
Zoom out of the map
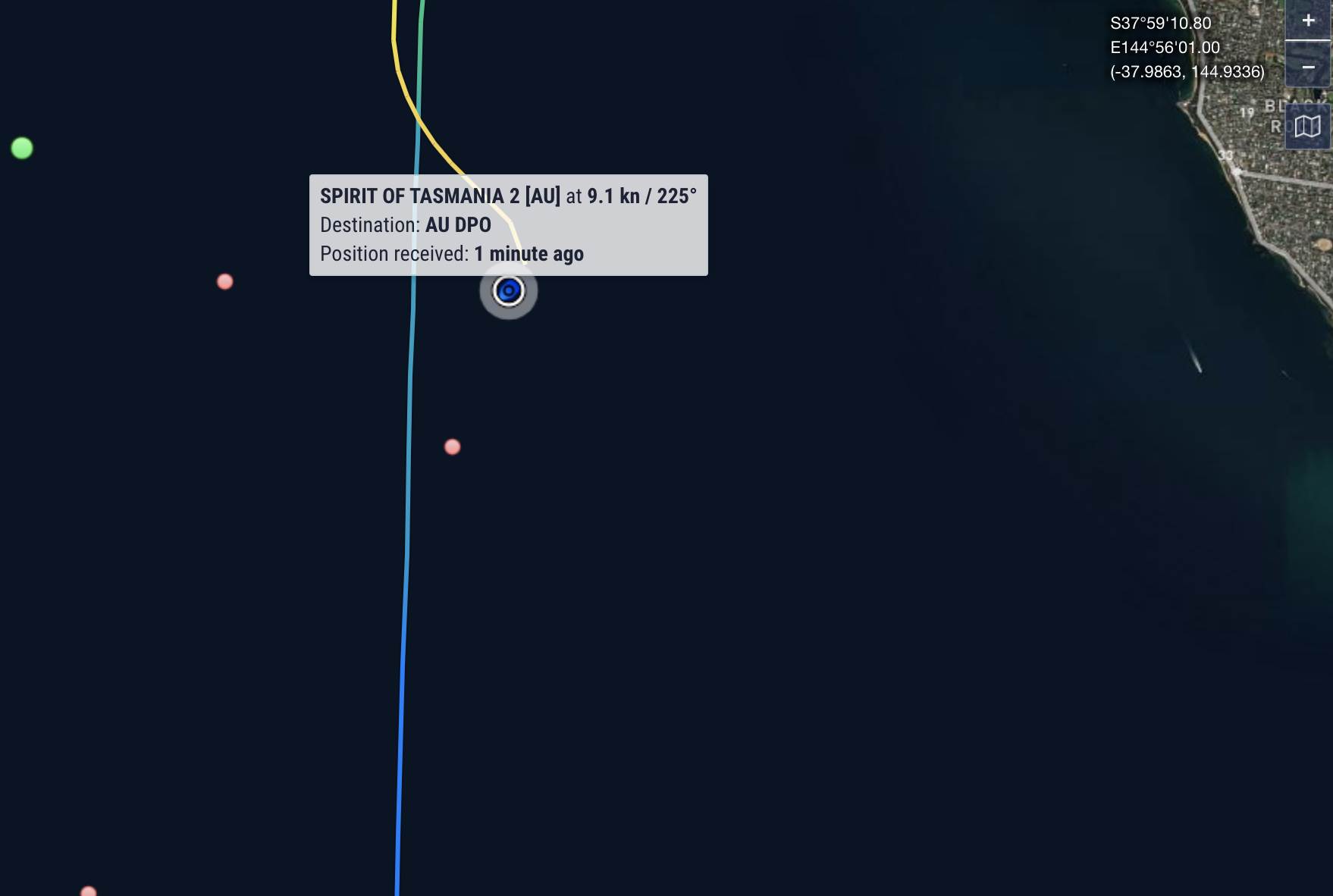tap(1308, 67)
